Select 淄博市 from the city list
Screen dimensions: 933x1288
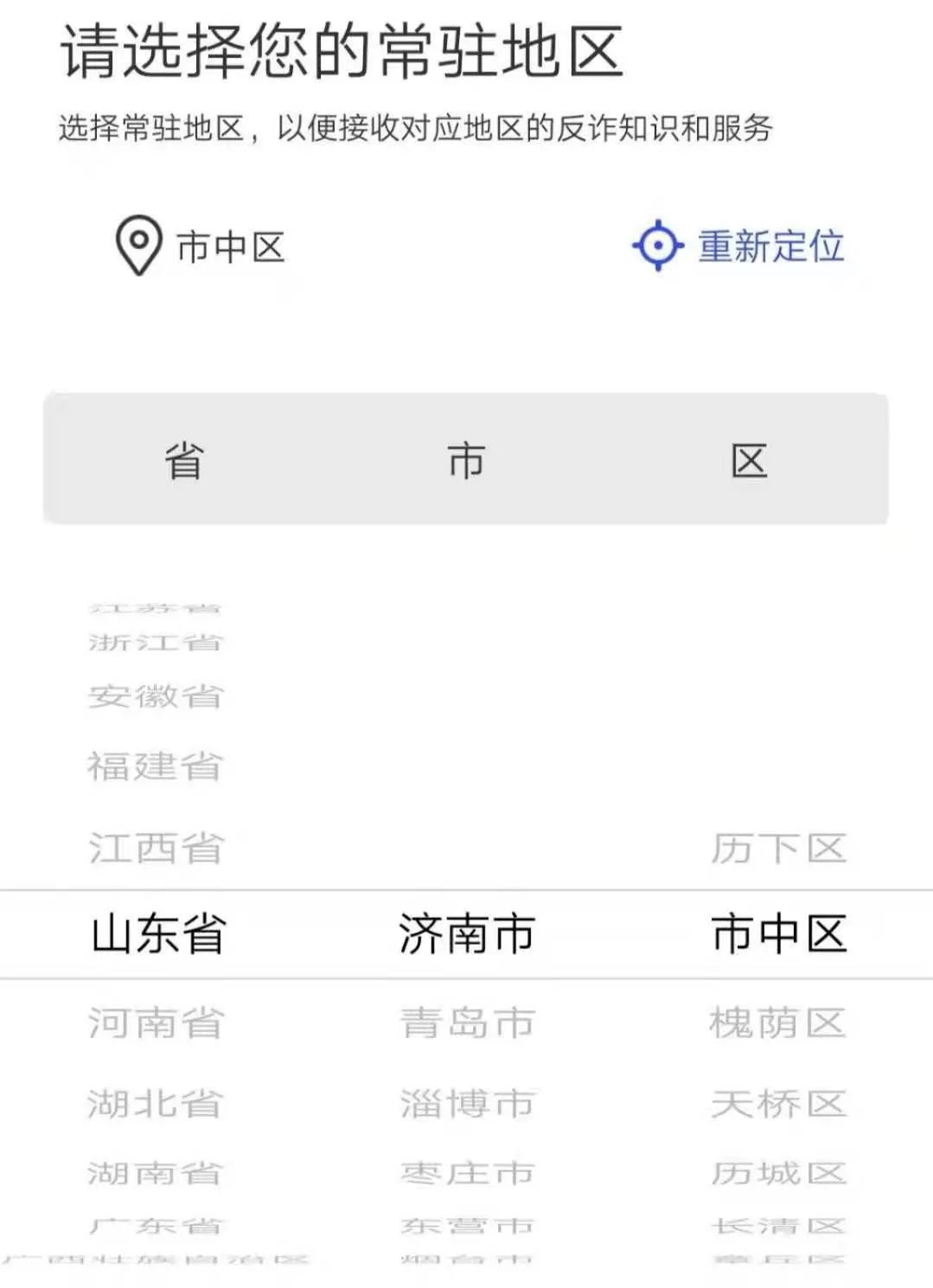tap(467, 1101)
